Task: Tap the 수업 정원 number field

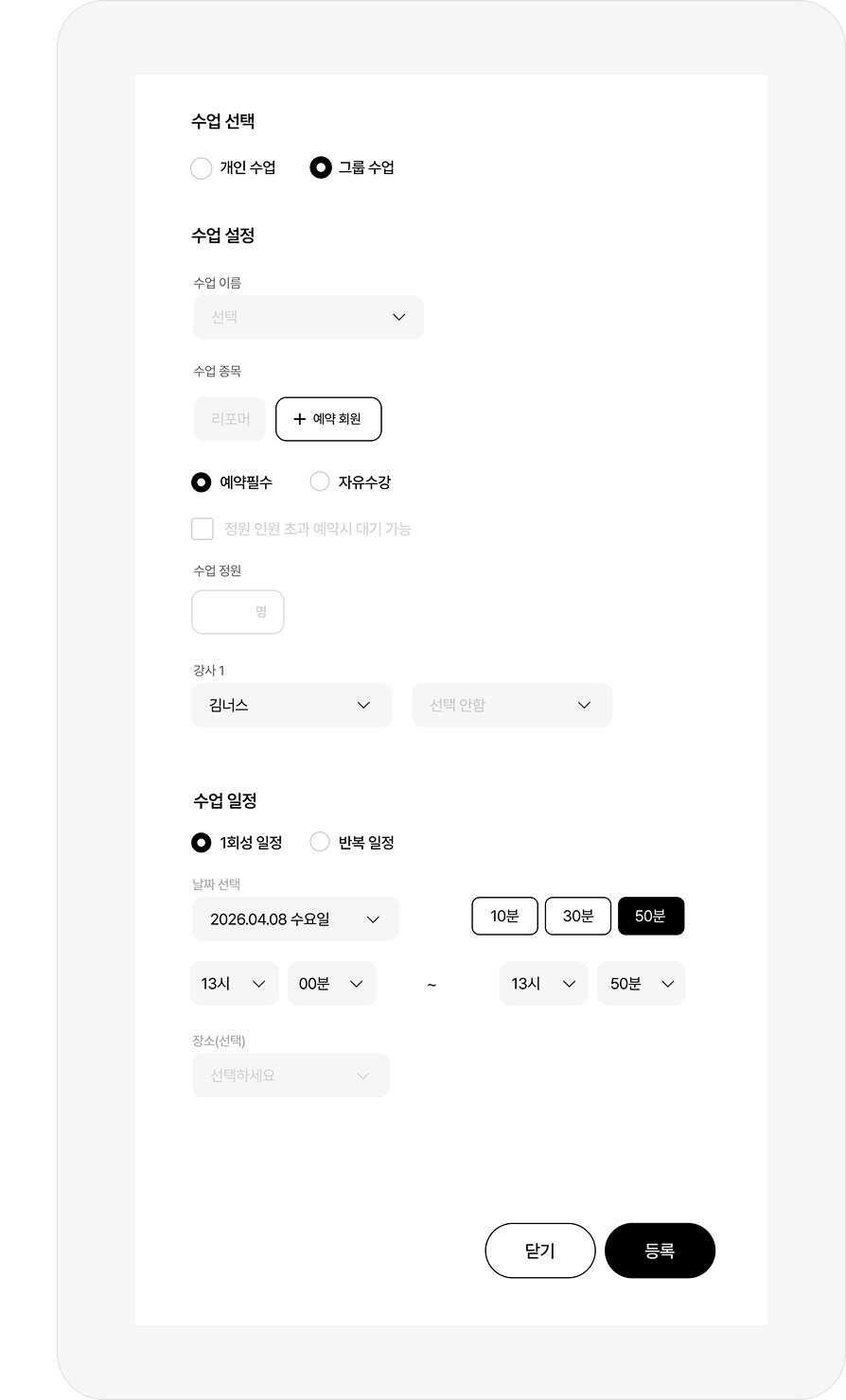Action: tap(237, 612)
